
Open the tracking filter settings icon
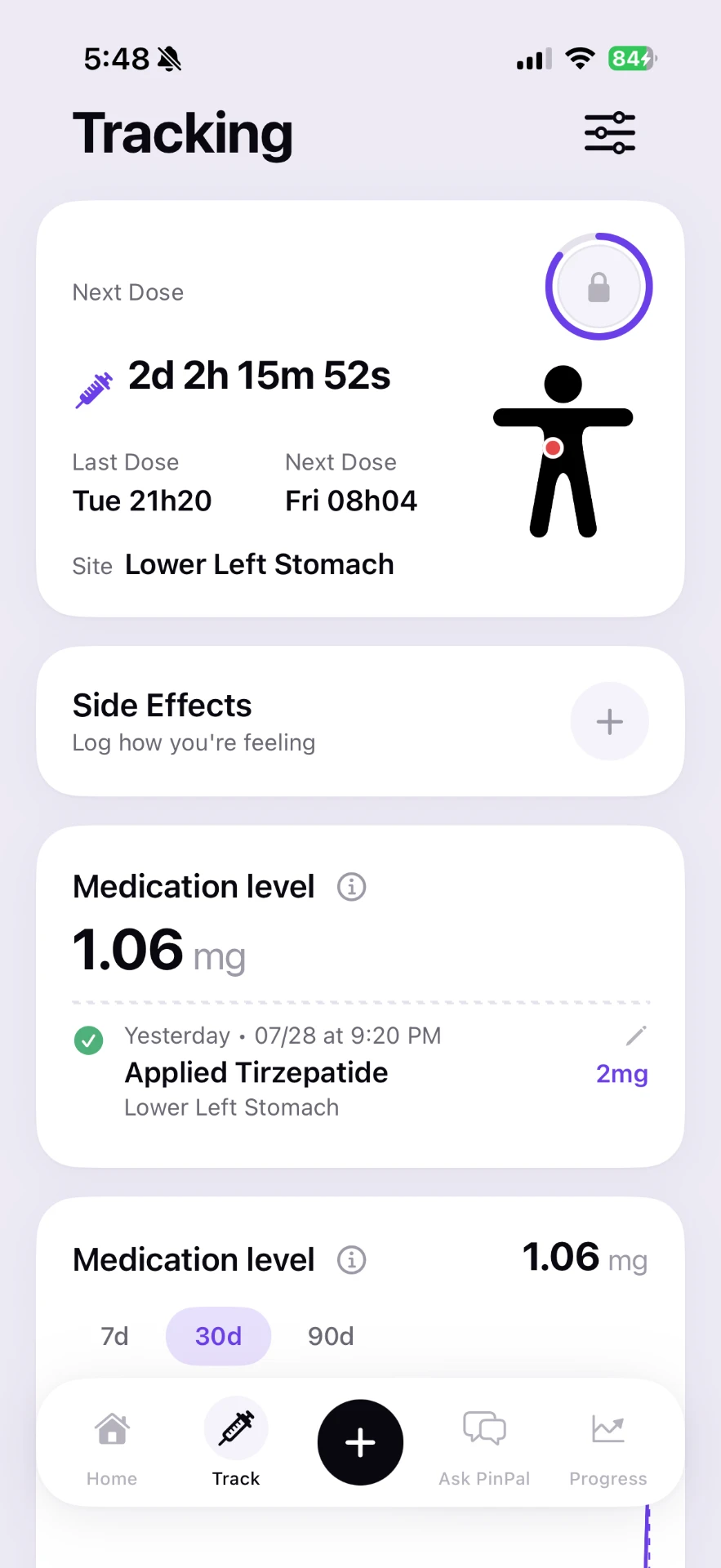pos(609,133)
